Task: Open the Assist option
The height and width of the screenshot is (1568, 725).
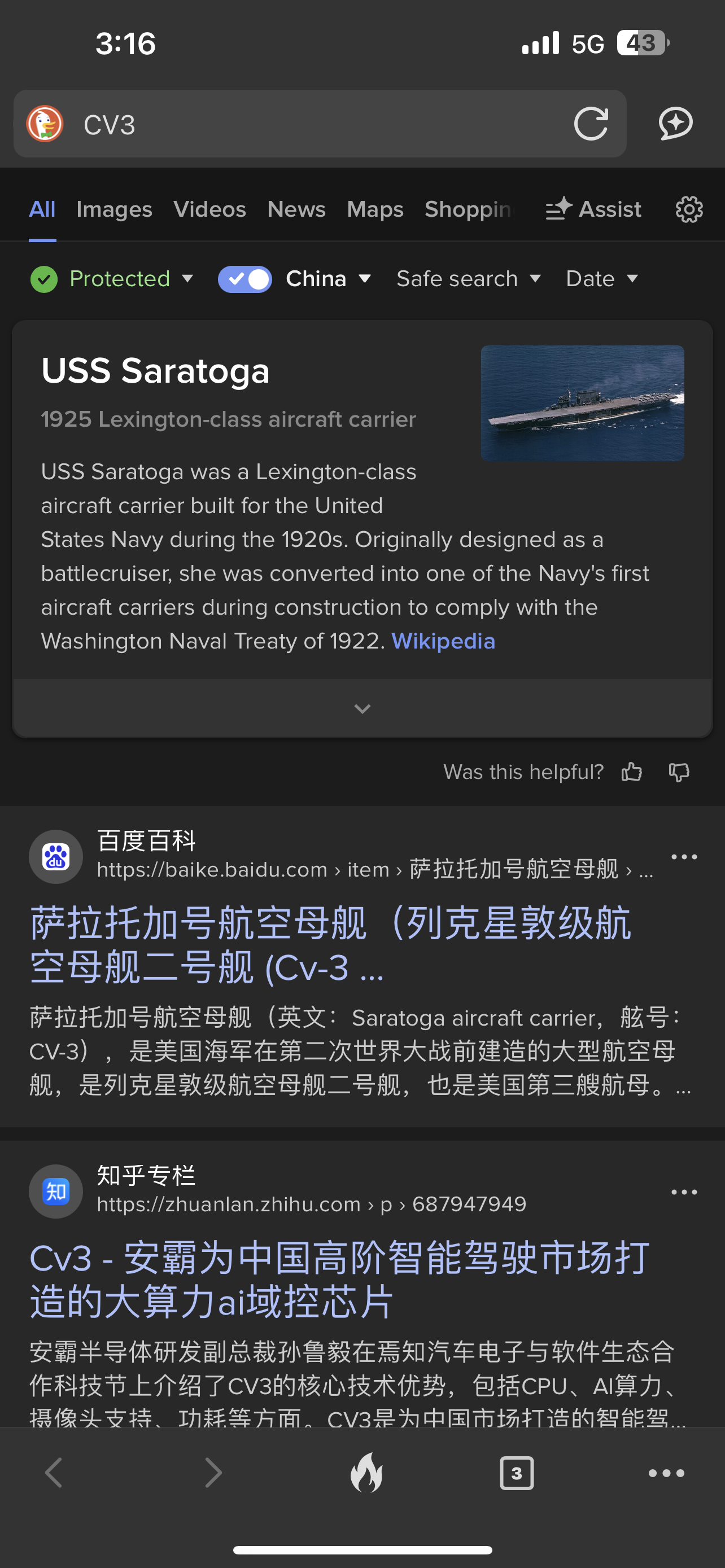Action: pos(593,209)
